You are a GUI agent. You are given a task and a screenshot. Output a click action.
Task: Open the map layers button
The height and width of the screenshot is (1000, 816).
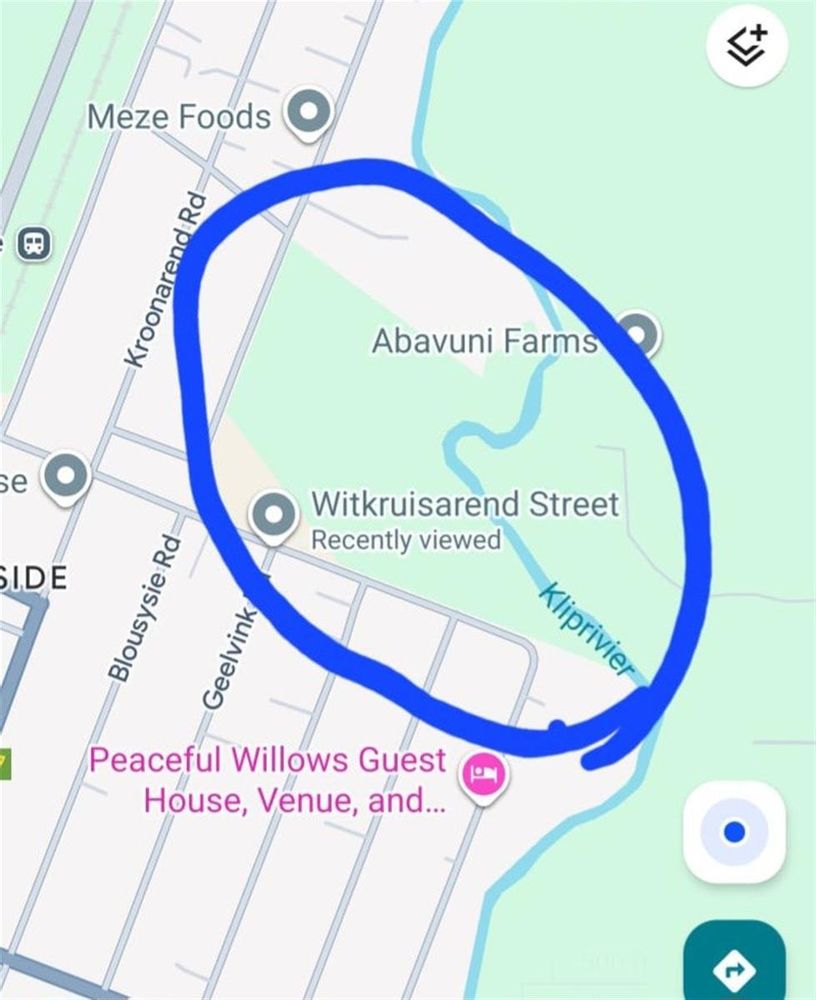click(x=747, y=45)
